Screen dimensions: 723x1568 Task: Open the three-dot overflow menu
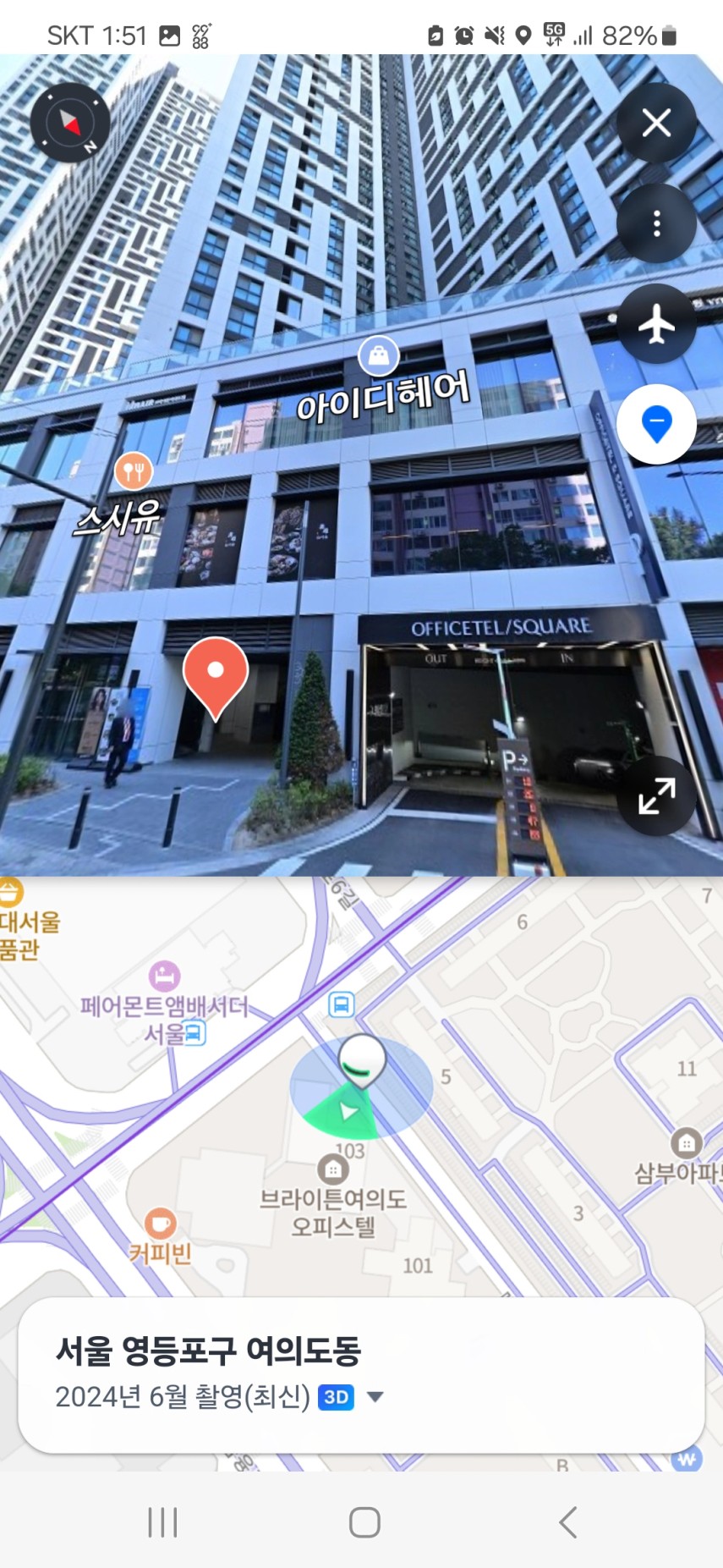(656, 223)
